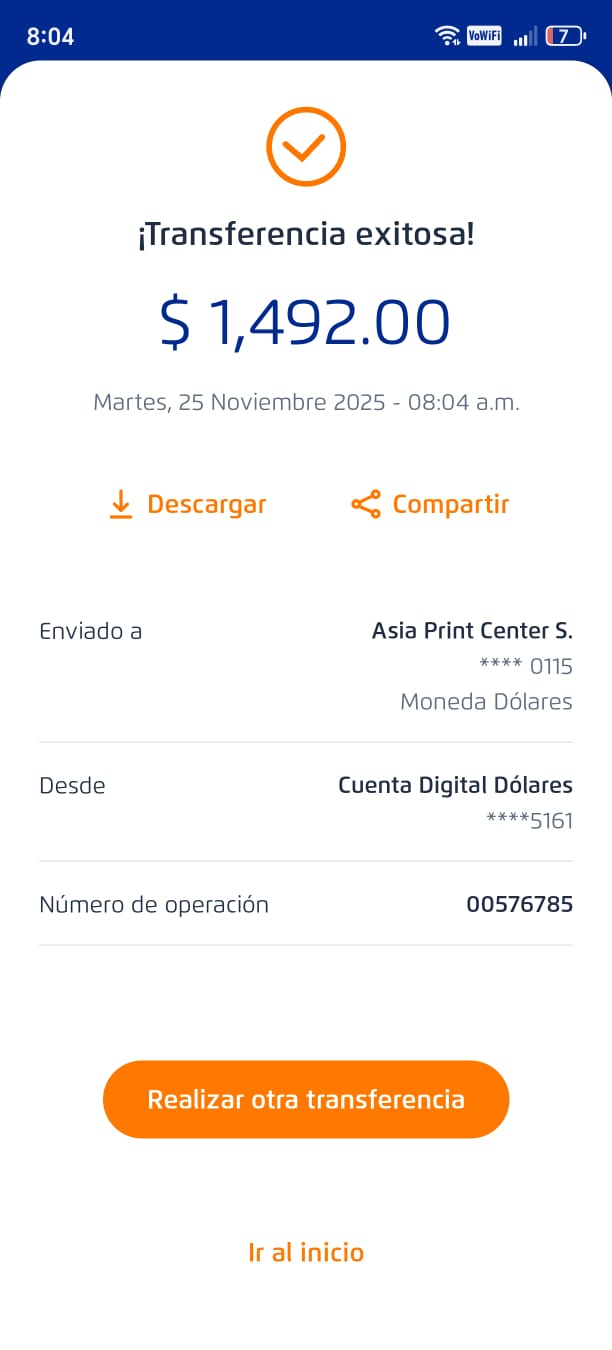The image size is (612, 1350).
Task: Tap Realizar otra transferencia button
Action: click(x=306, y=1099)
